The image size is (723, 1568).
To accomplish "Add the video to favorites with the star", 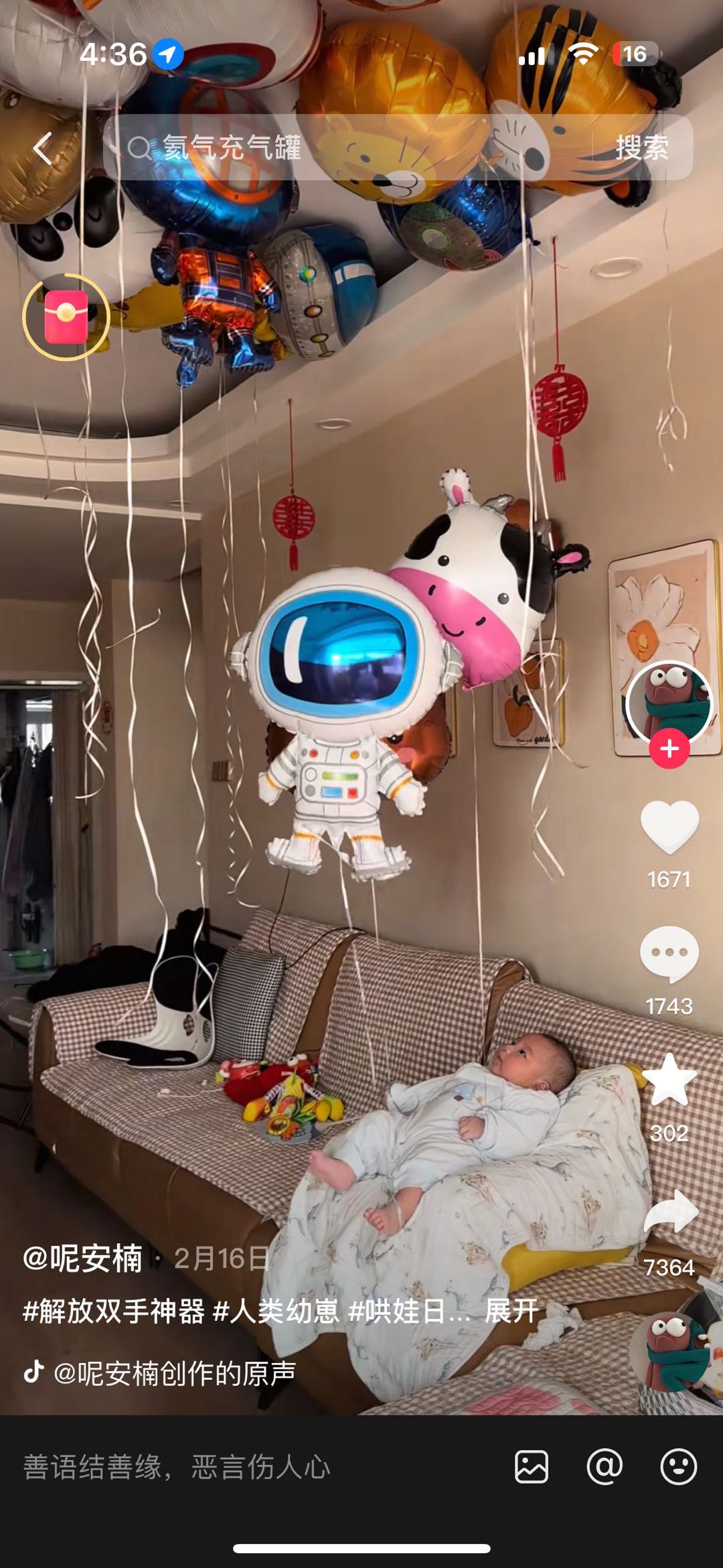I will 669,1080.
